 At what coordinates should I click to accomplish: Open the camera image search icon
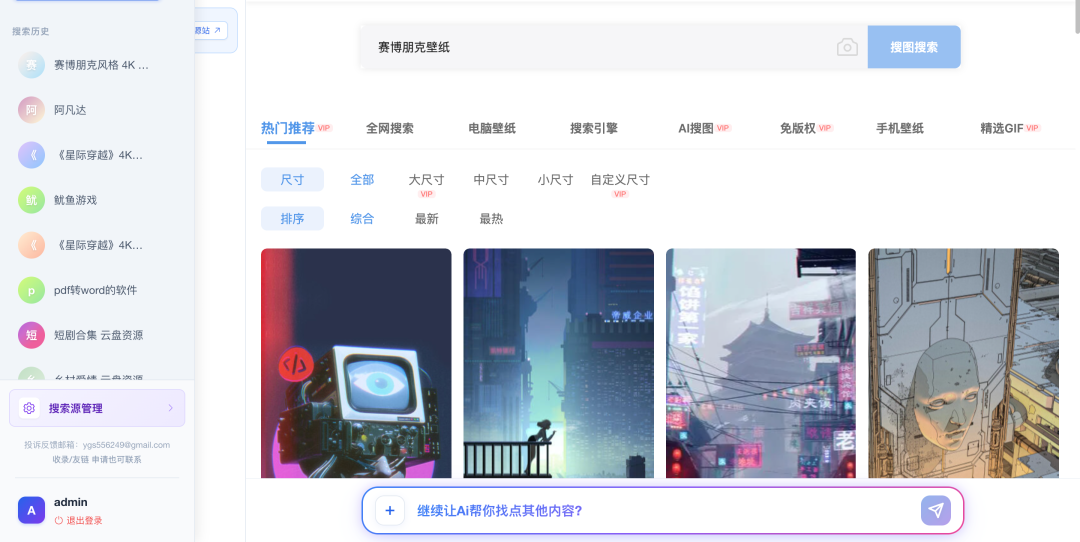tap(847, 47)
